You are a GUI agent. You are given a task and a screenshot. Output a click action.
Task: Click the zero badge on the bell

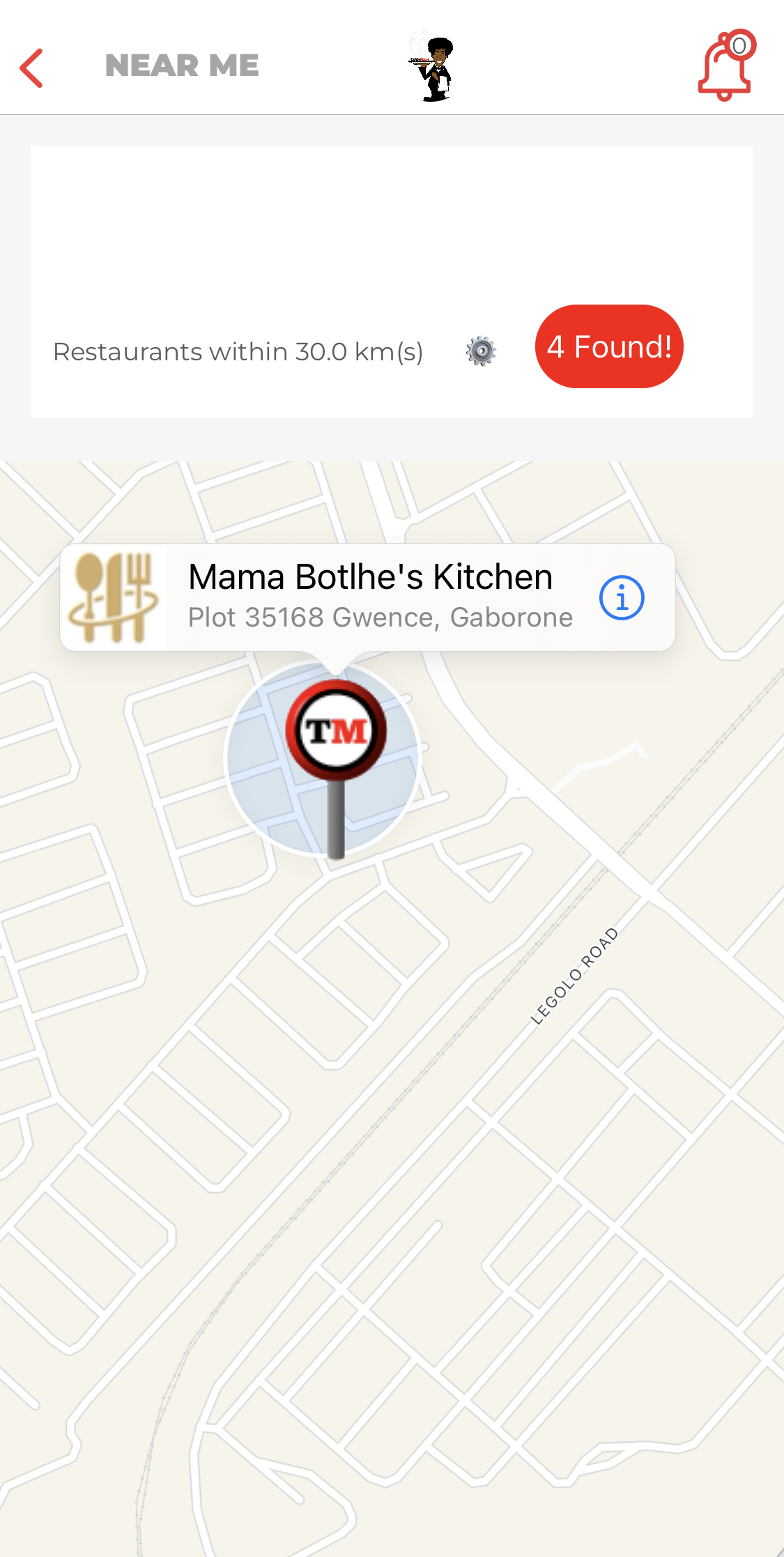coord(740,45)
